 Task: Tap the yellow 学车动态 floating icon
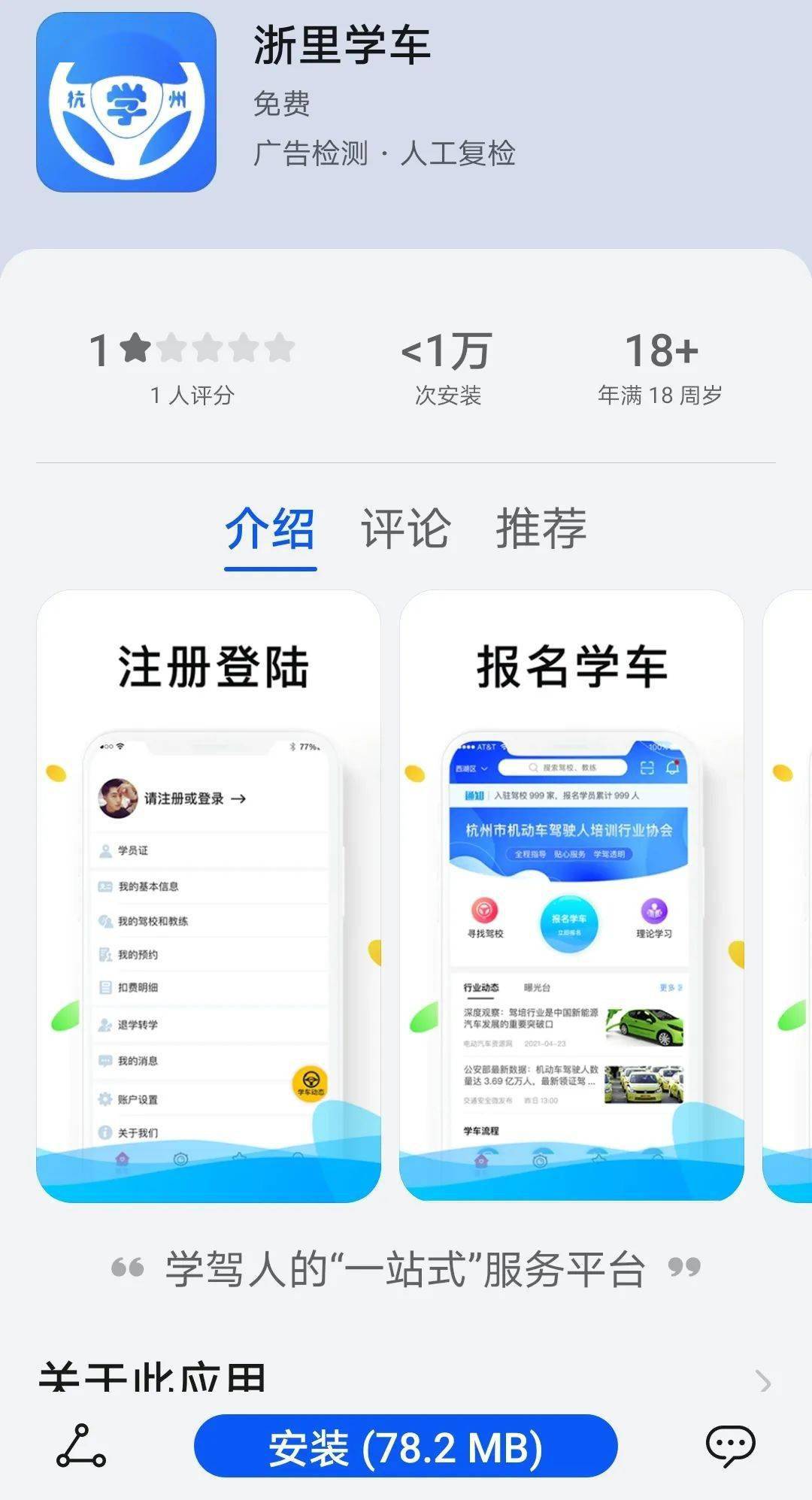click(311, 1082)
